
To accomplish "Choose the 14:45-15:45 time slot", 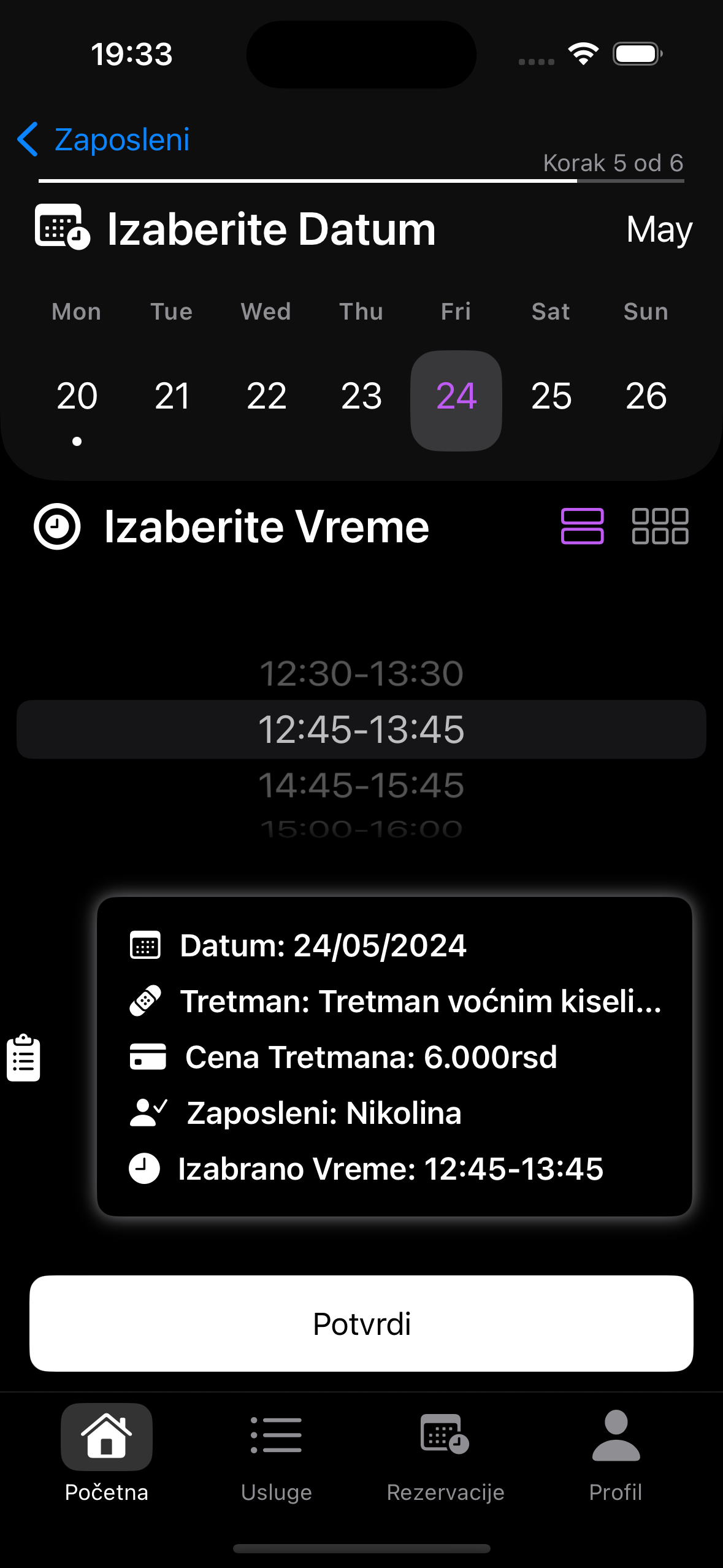I will 361,785.
